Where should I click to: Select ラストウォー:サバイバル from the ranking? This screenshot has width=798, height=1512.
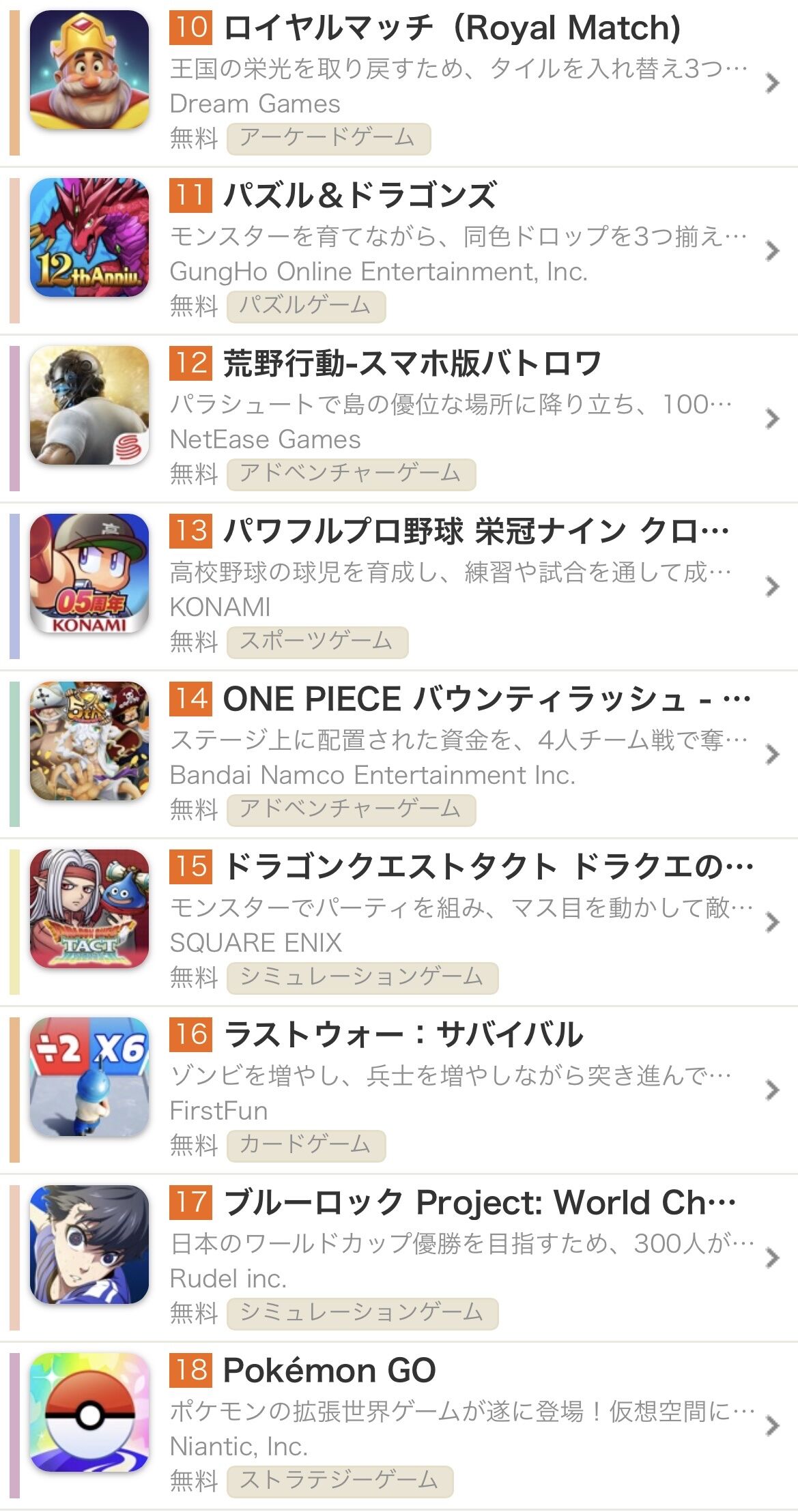click(399, 1090)
